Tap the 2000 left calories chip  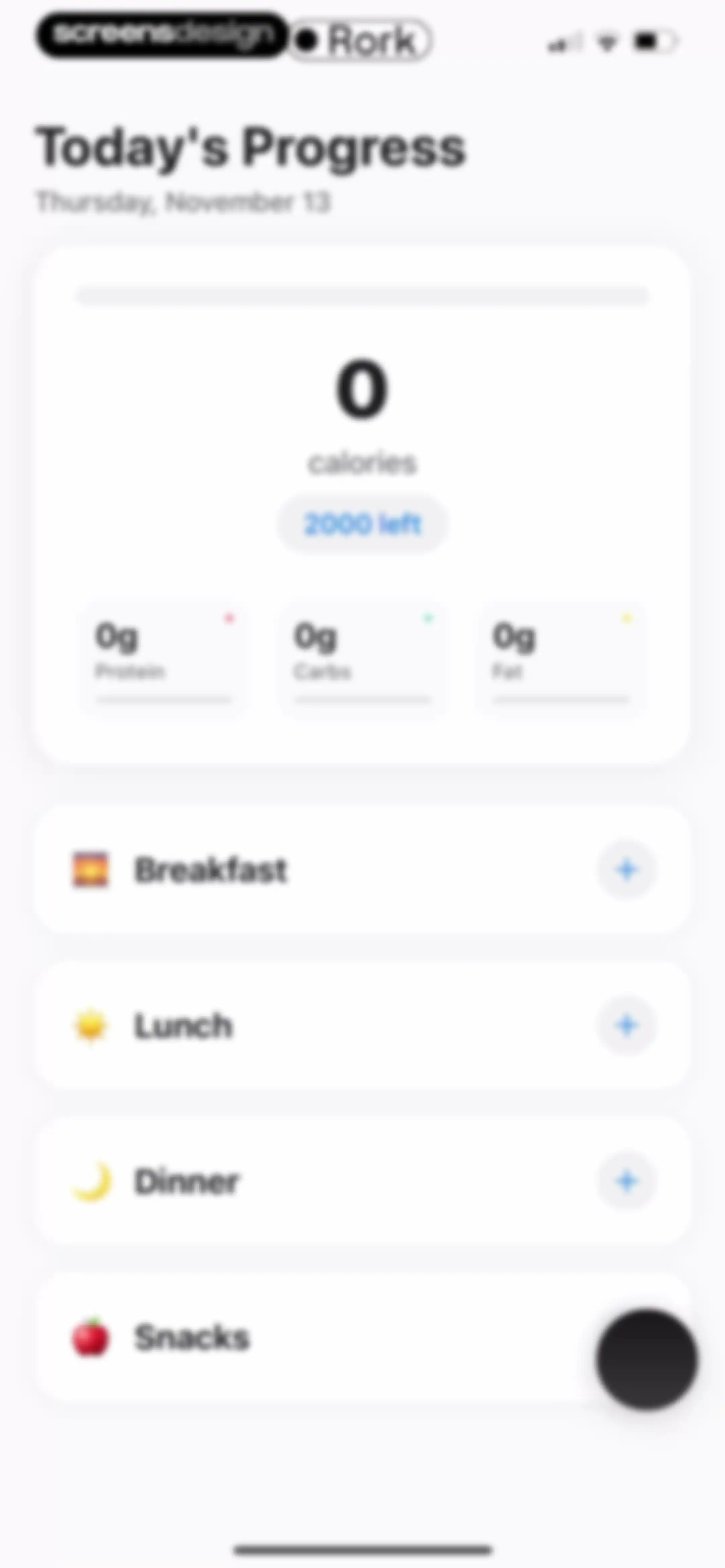362,523
